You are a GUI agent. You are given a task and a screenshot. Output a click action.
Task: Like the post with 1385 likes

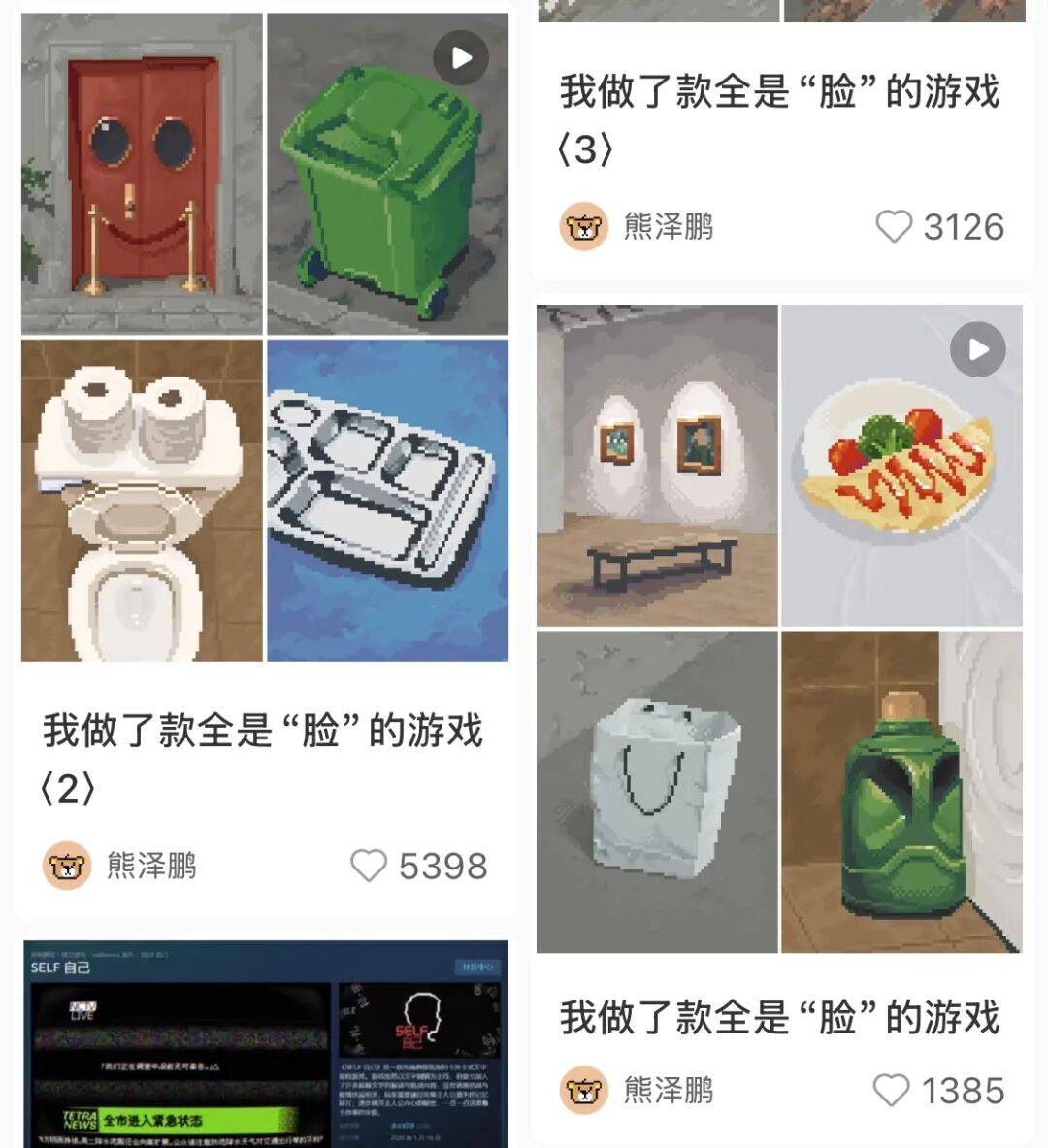coord(891,1091)
